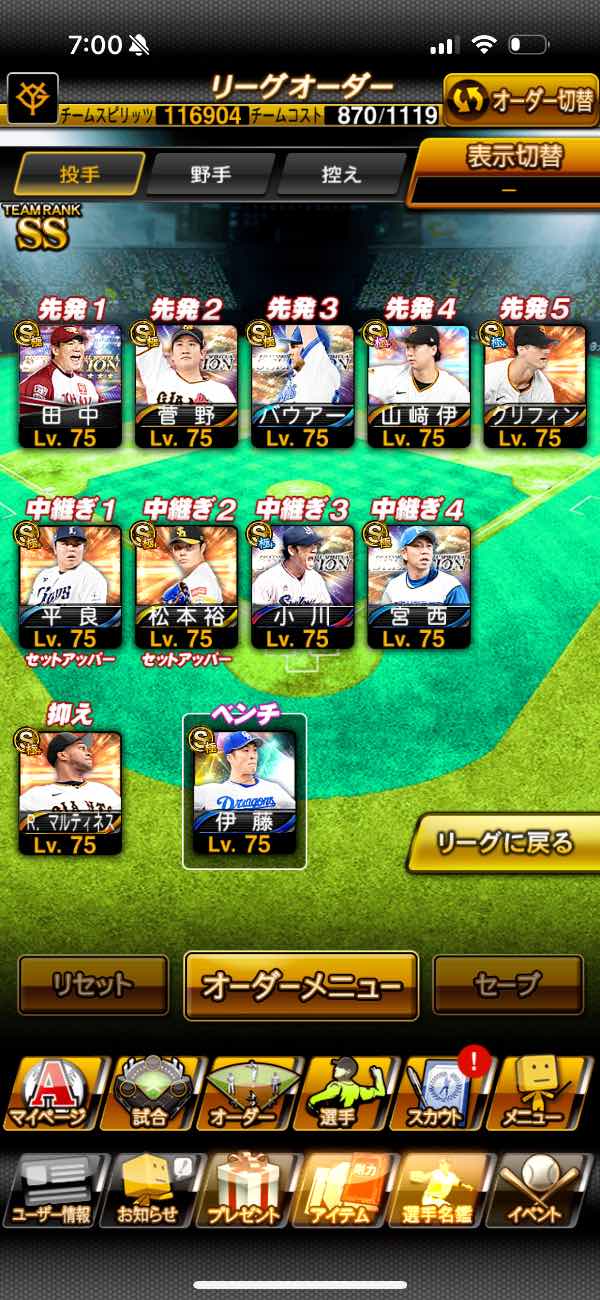This screenshot has width=600, height=1300.
Task: Open the closer card R.マルティネス
Action: (x=70, y=793)
